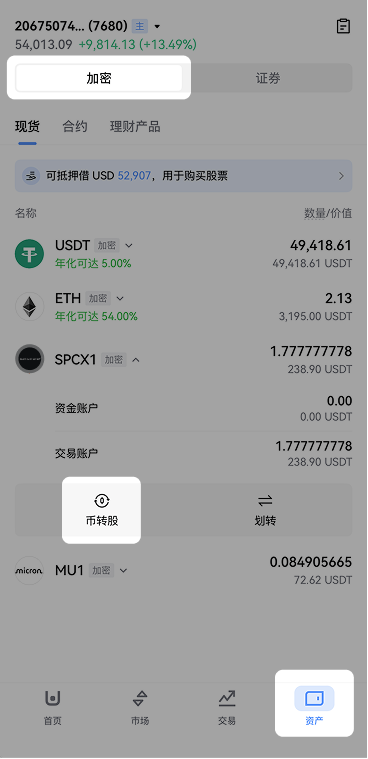This screenshot has height=759, width=368.
Task: Select the 加密 segment
Action: 99,78
